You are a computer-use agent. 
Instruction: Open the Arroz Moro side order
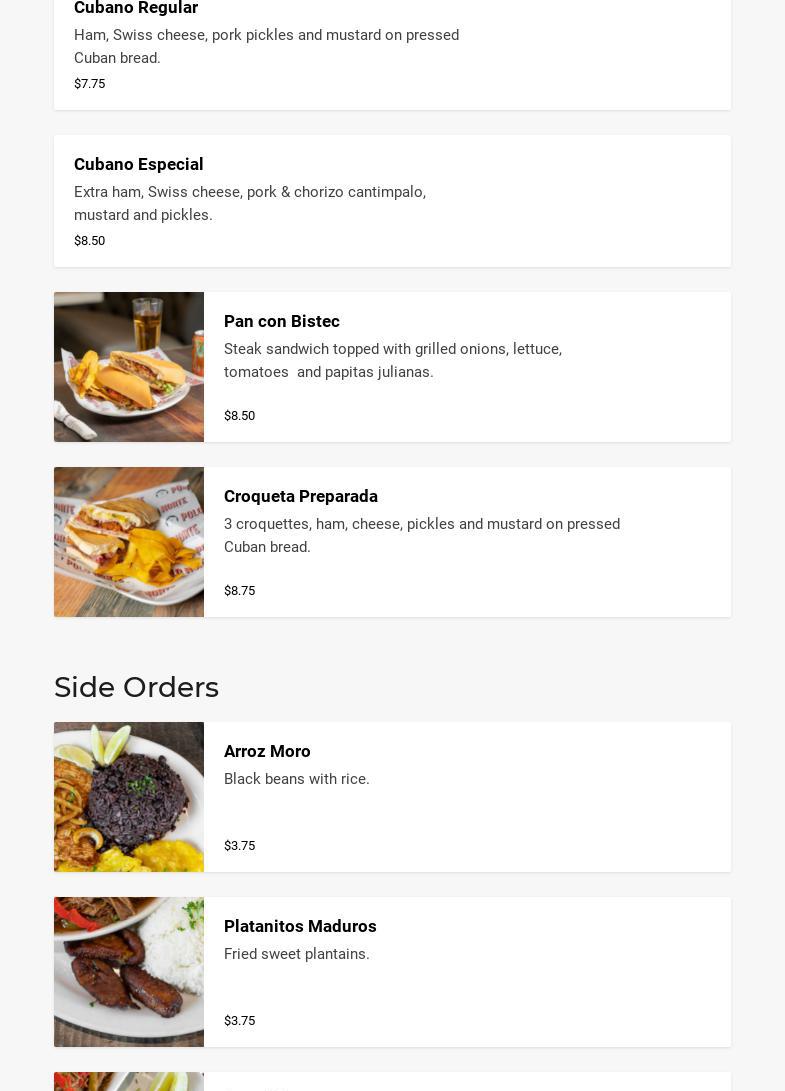point(392,797)
